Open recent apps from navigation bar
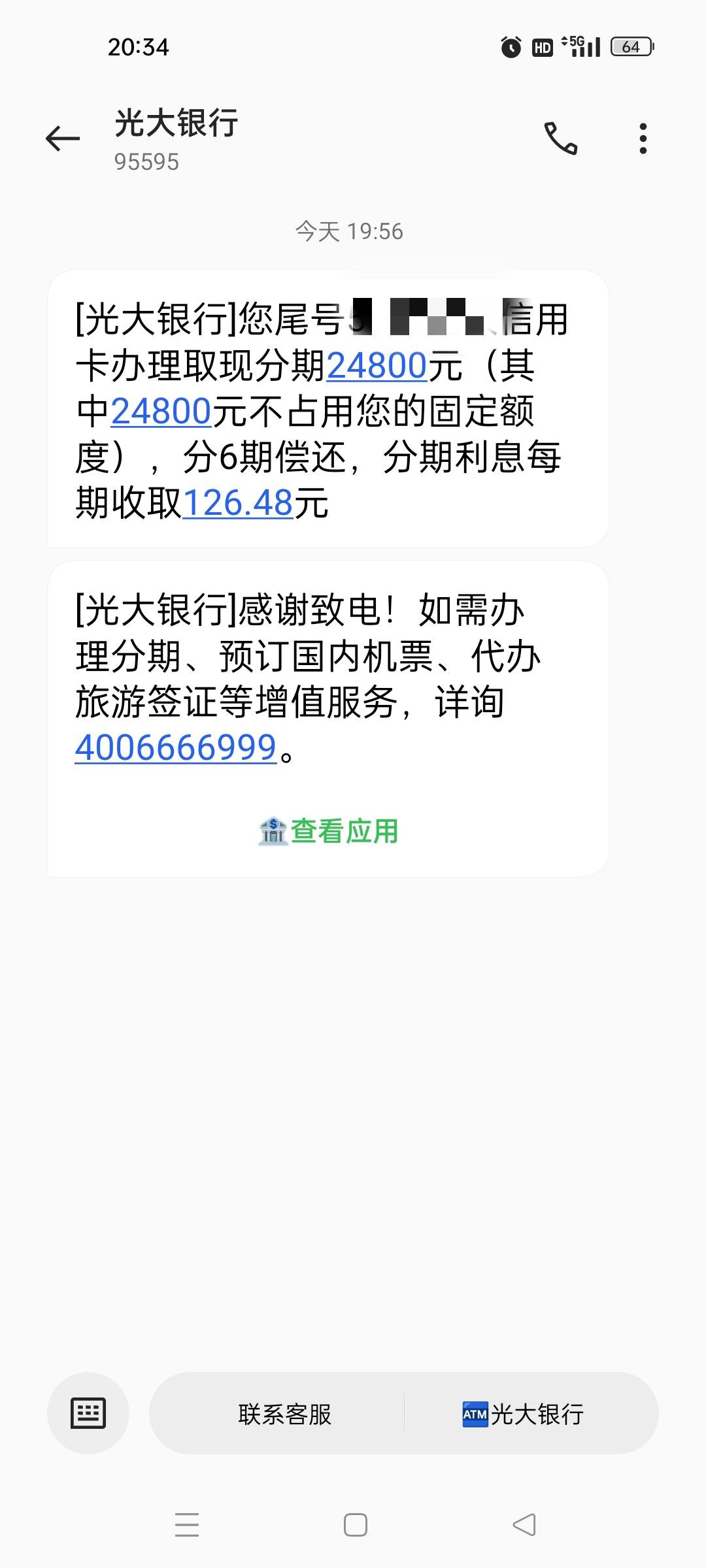706x1568 pixels. pos(187,1525)
